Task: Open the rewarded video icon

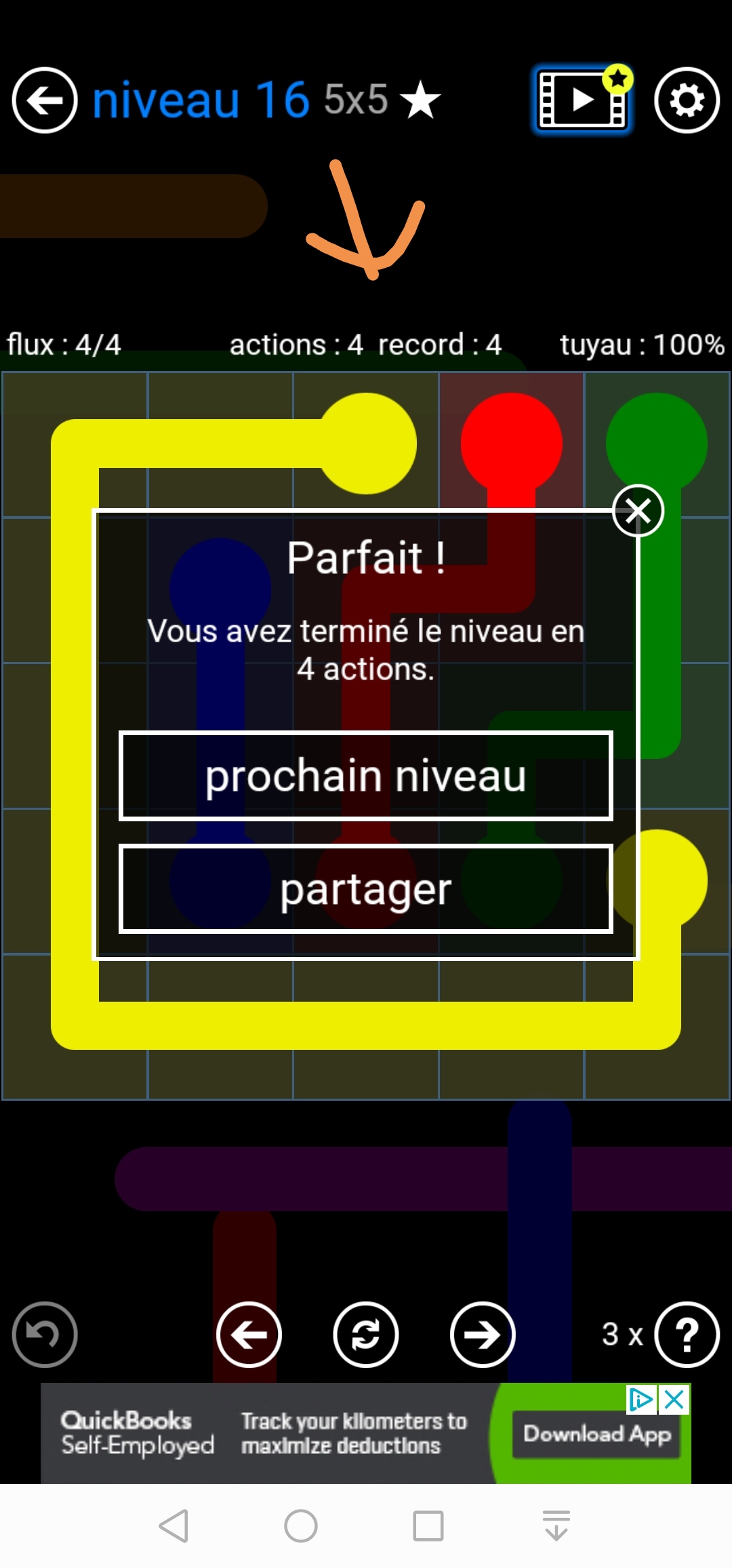Action: coord(582,100)
